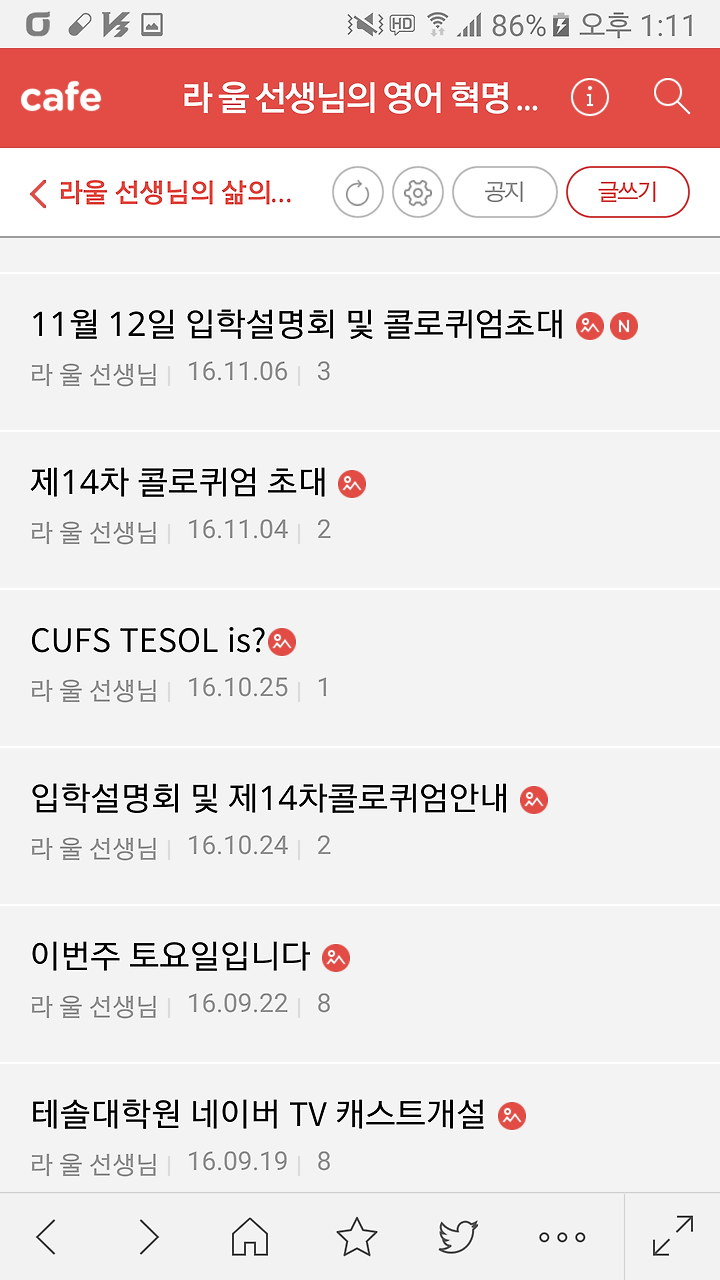Tap the 공지 button
Screen dimensions: 720x1280
(x=504, y=192)
